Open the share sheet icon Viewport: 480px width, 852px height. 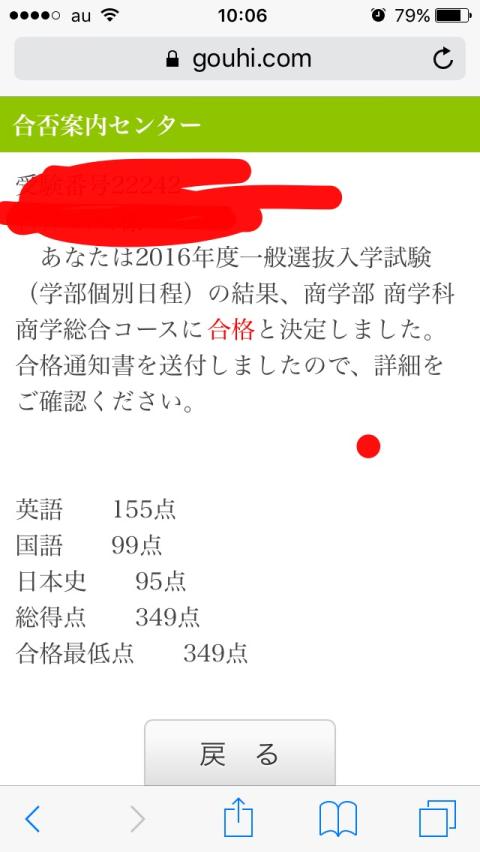click(239, 818)
